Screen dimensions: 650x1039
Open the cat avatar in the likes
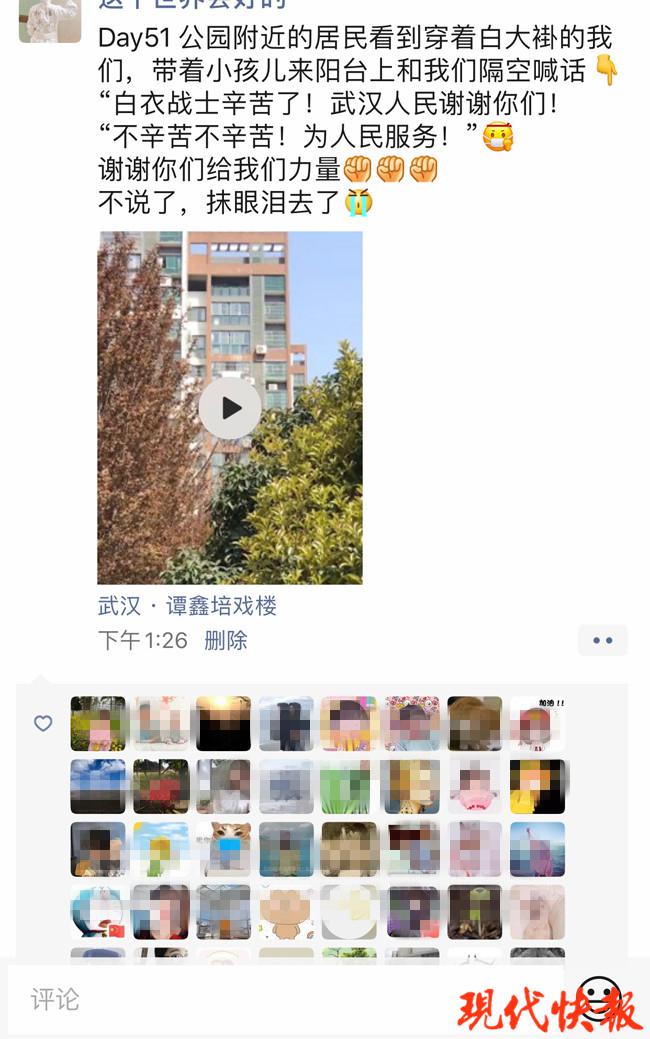point(223,849)
